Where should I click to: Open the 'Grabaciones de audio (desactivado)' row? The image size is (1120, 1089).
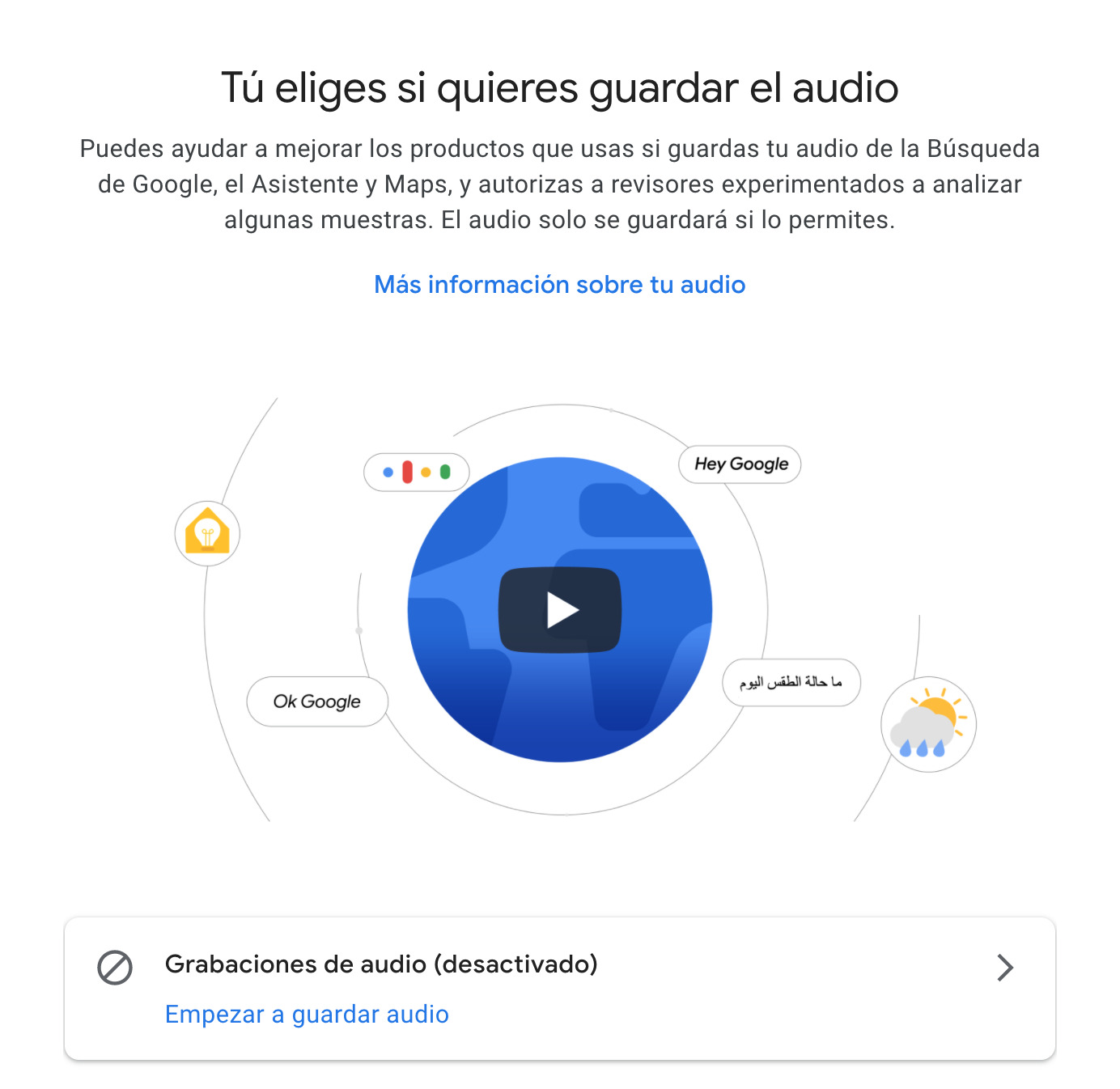click(1004, 967)
